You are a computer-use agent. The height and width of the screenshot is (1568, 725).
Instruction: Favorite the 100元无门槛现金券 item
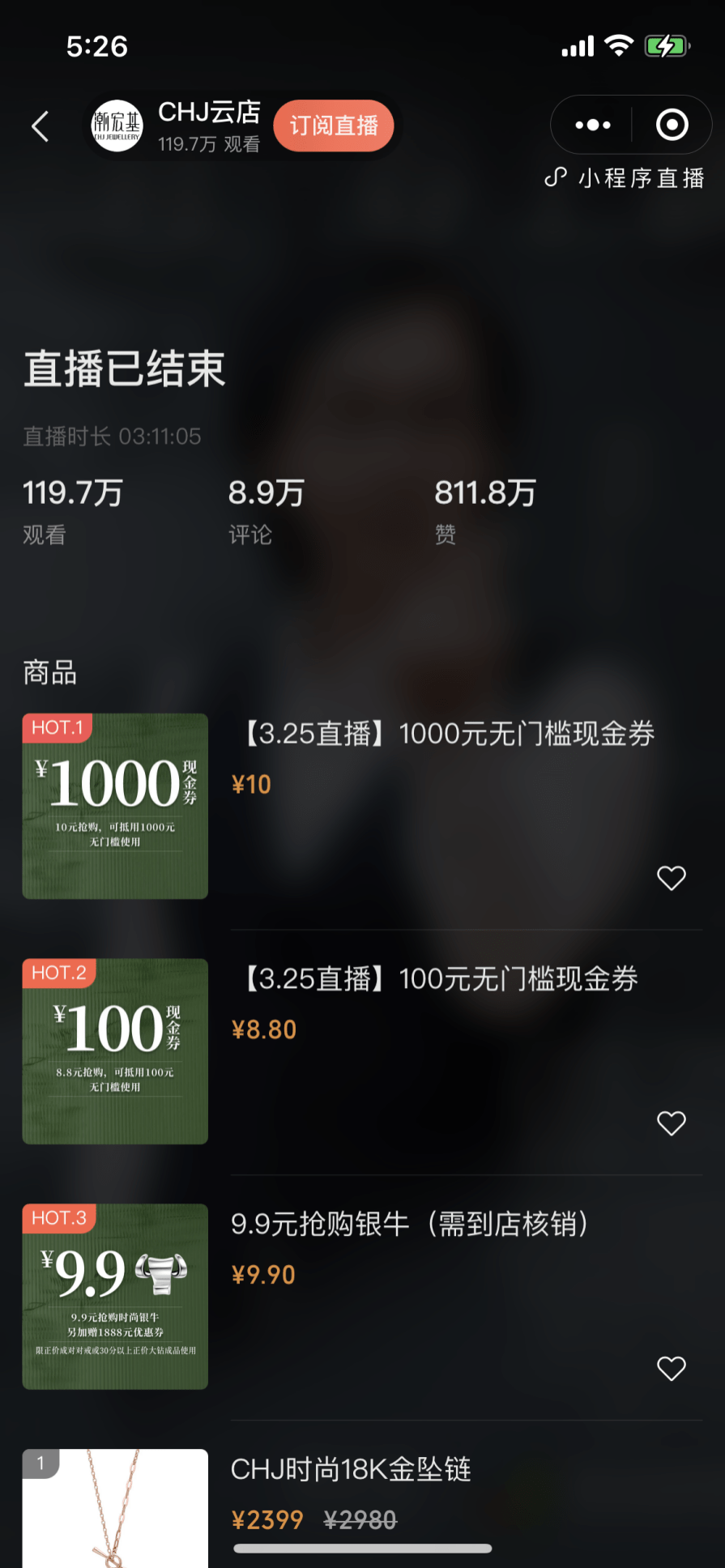671,1123
